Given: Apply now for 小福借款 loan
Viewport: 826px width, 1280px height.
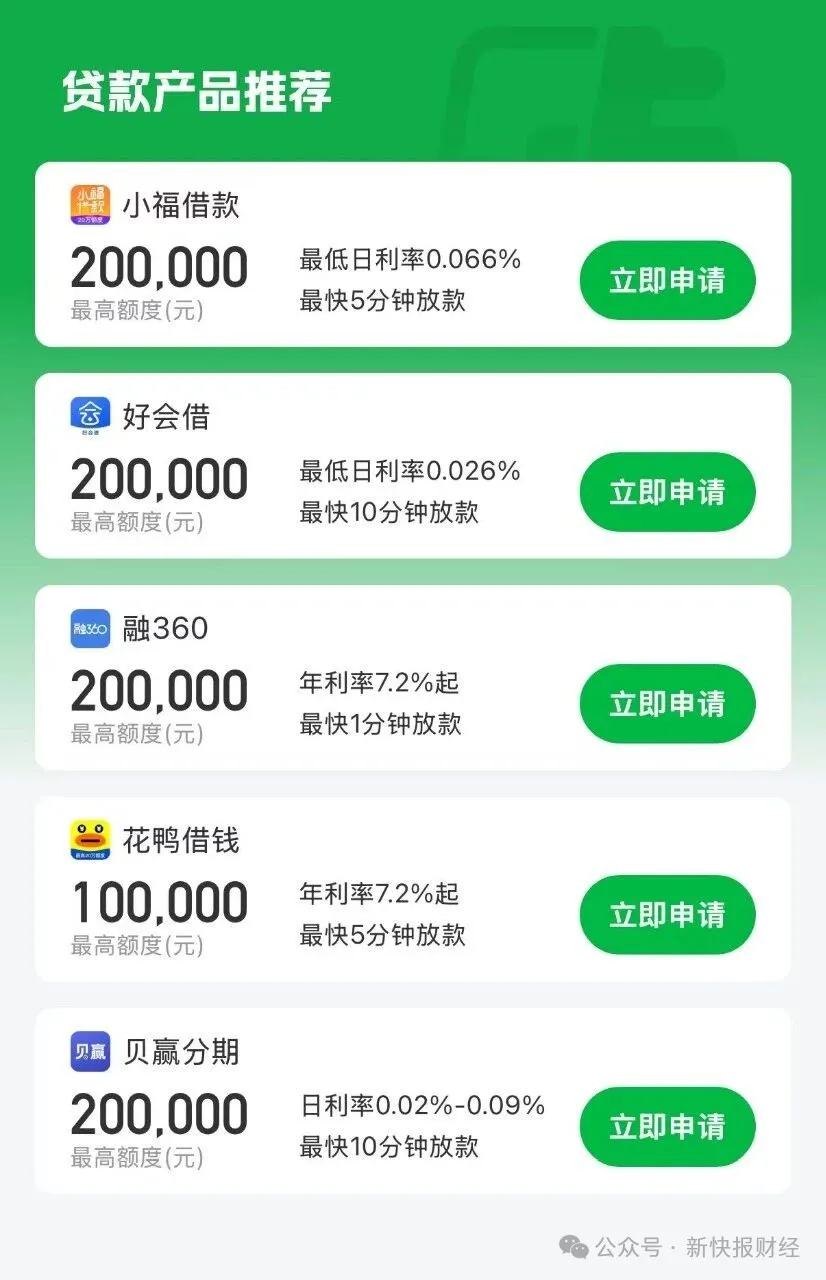Looking at the screenshot, I should tap(667, 280).
